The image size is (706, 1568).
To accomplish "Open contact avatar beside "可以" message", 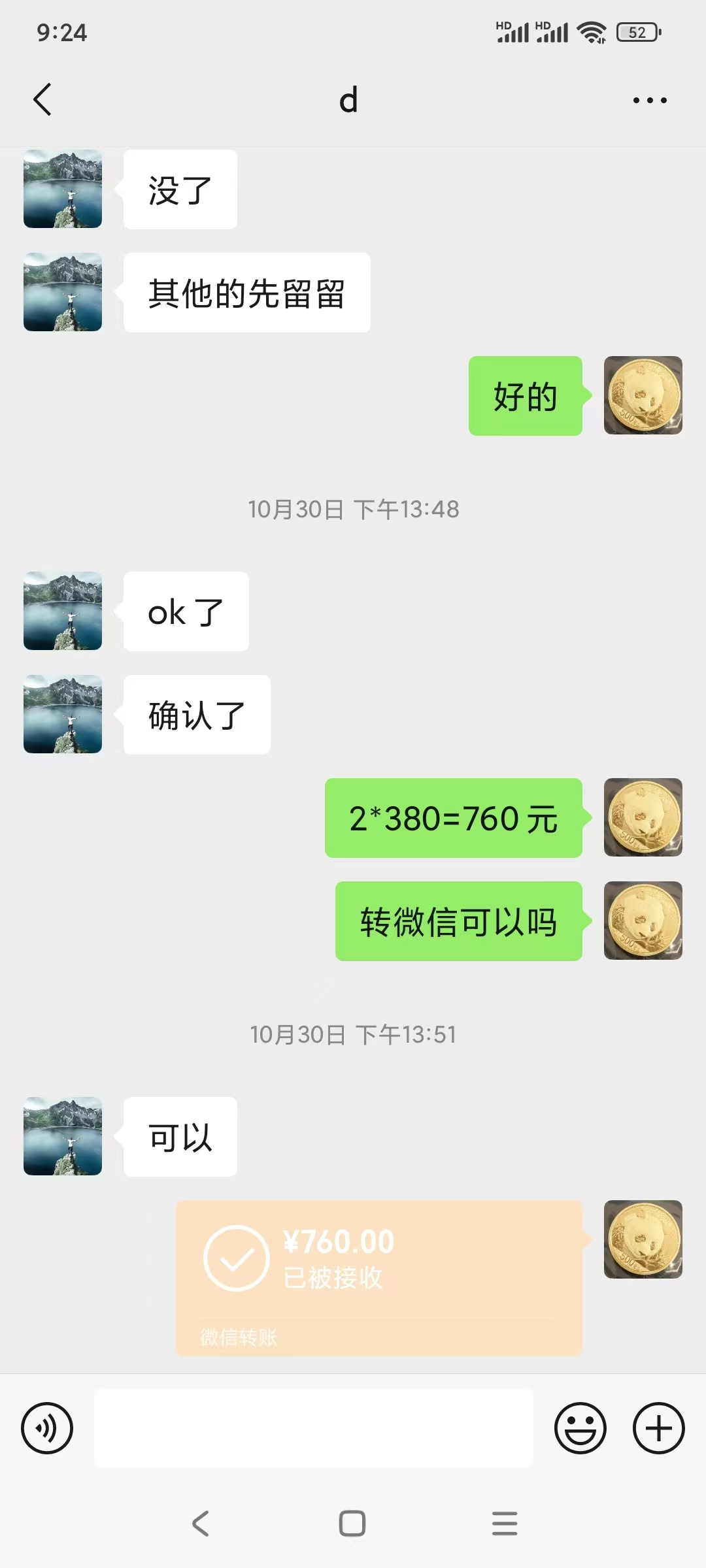I will click(63, 1136).
